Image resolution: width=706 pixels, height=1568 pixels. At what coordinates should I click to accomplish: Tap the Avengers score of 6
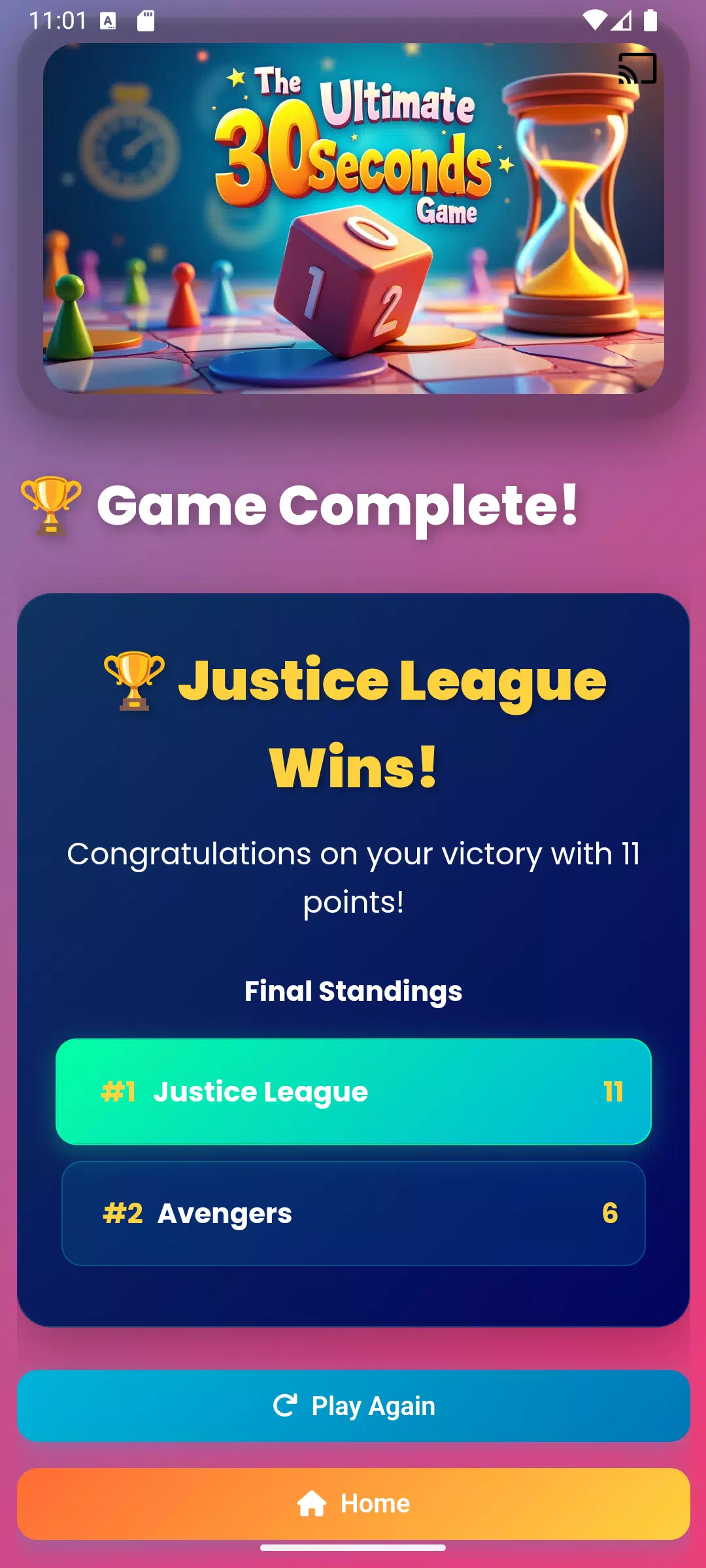(609, 1214)
